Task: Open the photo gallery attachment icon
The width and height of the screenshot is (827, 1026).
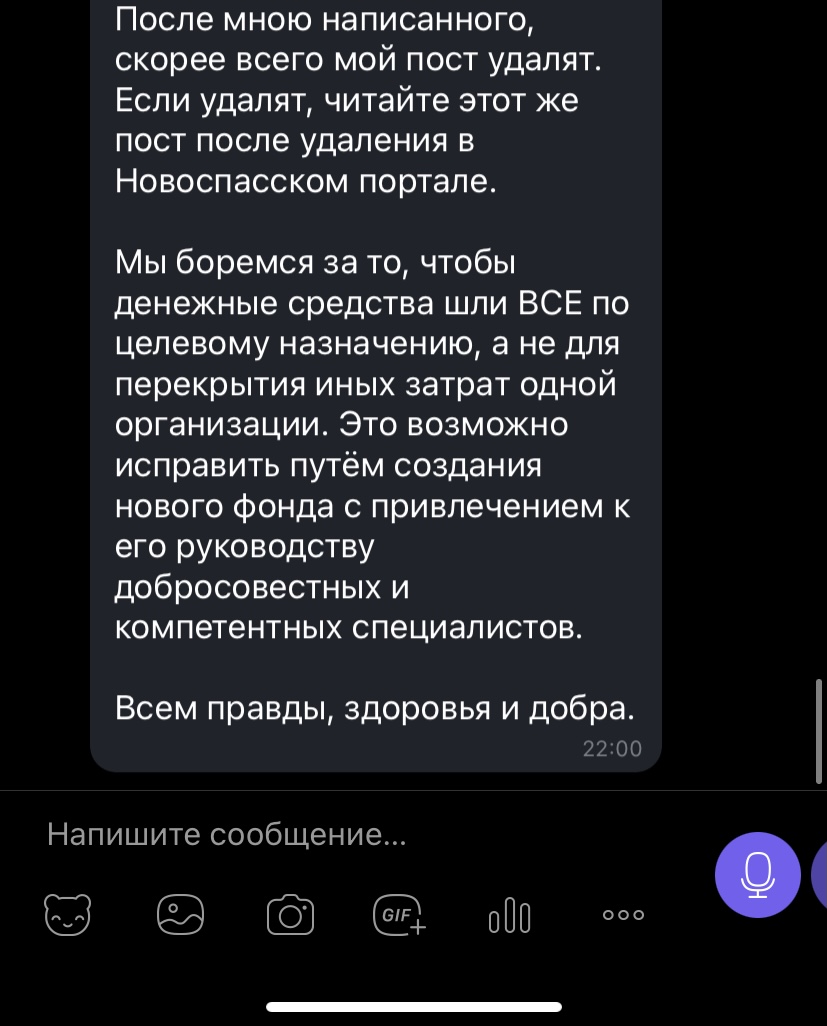Action: pos(181,914)
